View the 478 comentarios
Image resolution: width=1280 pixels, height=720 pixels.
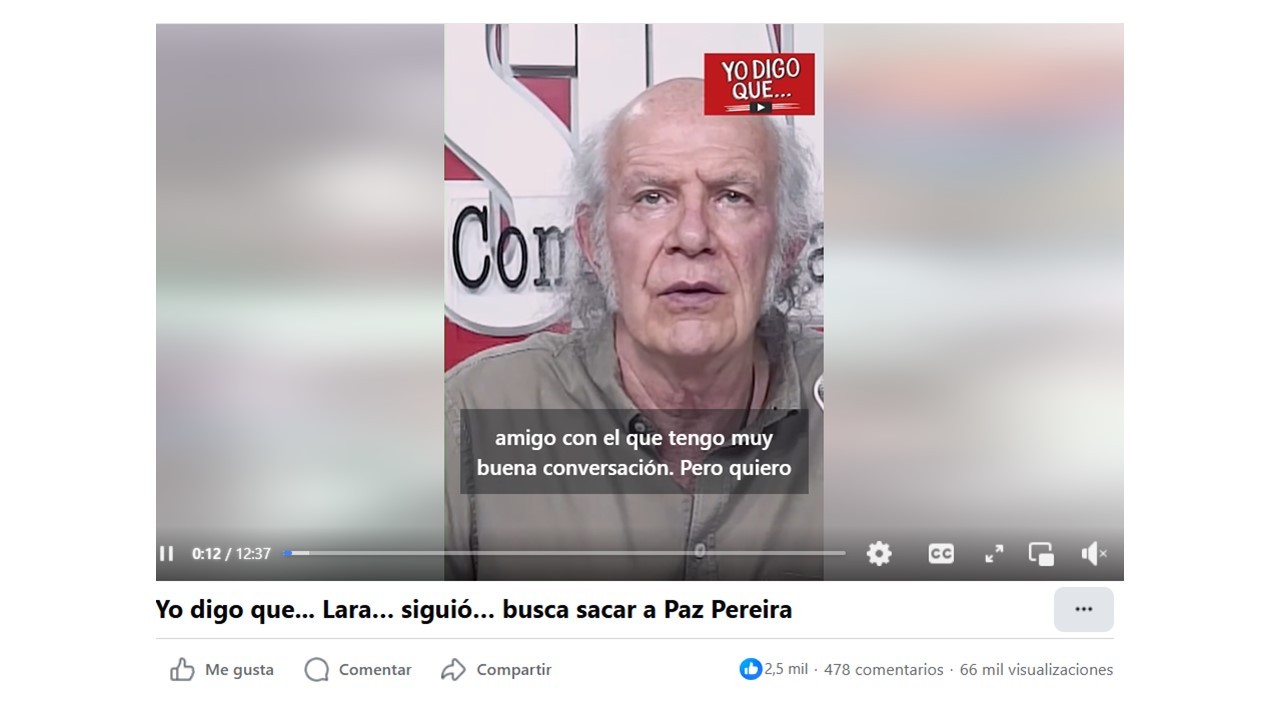(883, 670)
